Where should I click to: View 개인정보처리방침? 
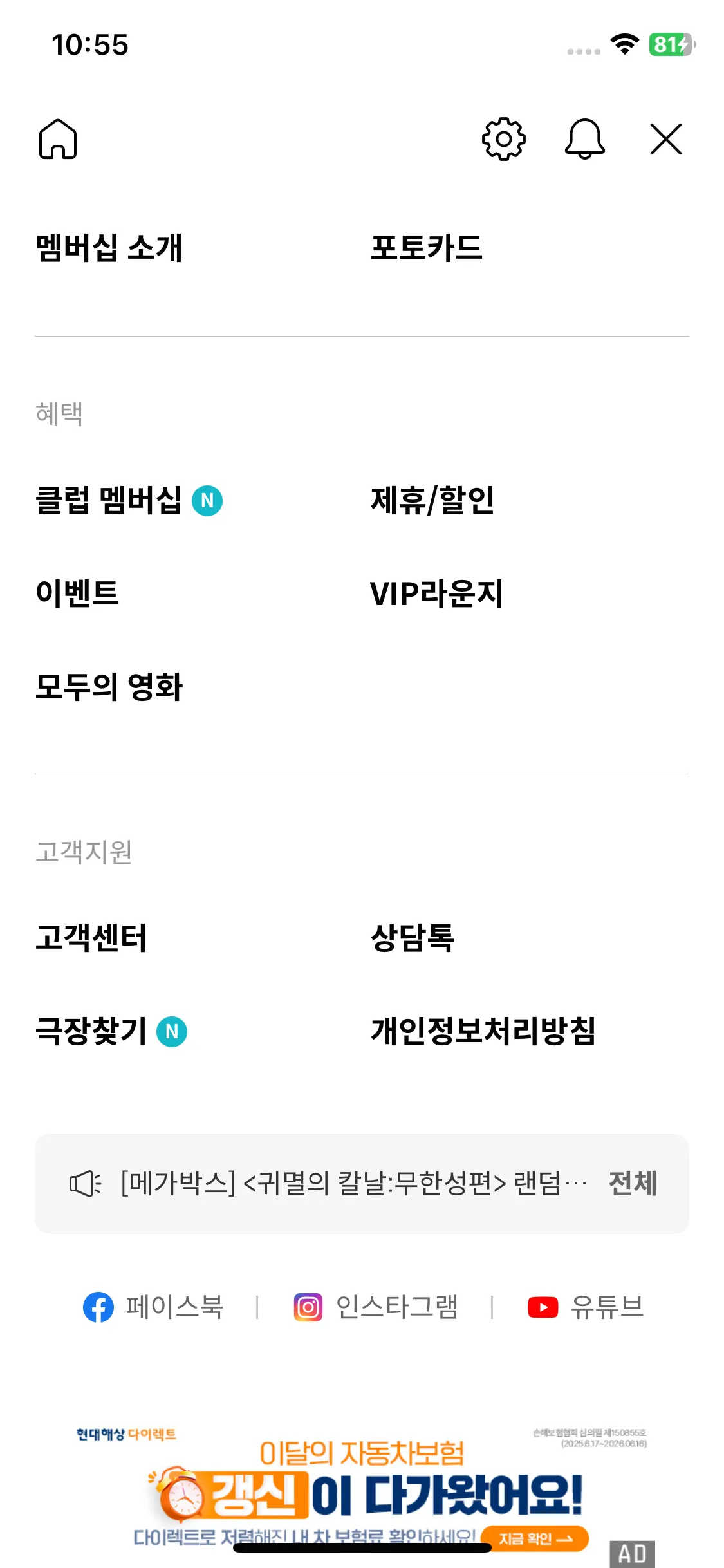(x=483, y=1031)
